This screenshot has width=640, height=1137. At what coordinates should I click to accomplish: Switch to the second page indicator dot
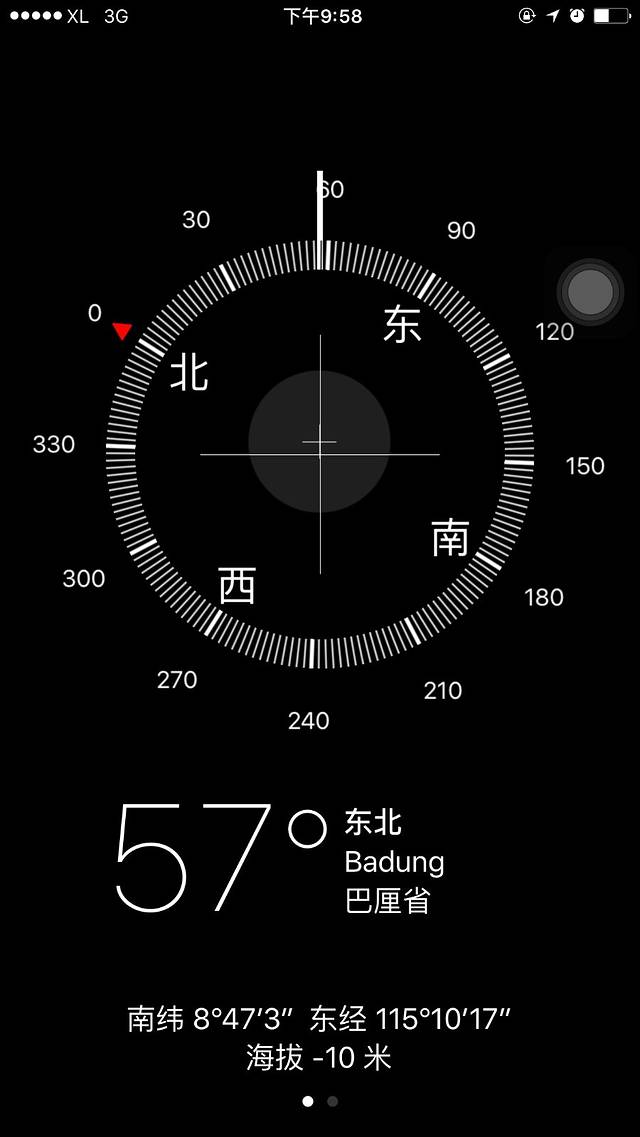[333, 1101]
